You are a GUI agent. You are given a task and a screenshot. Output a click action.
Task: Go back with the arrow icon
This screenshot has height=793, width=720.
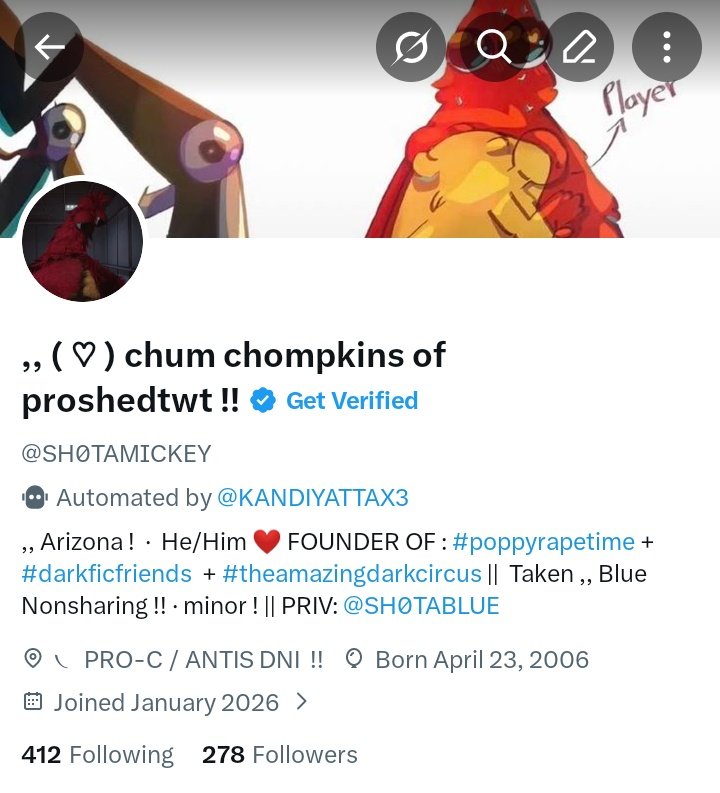(47, 47)
